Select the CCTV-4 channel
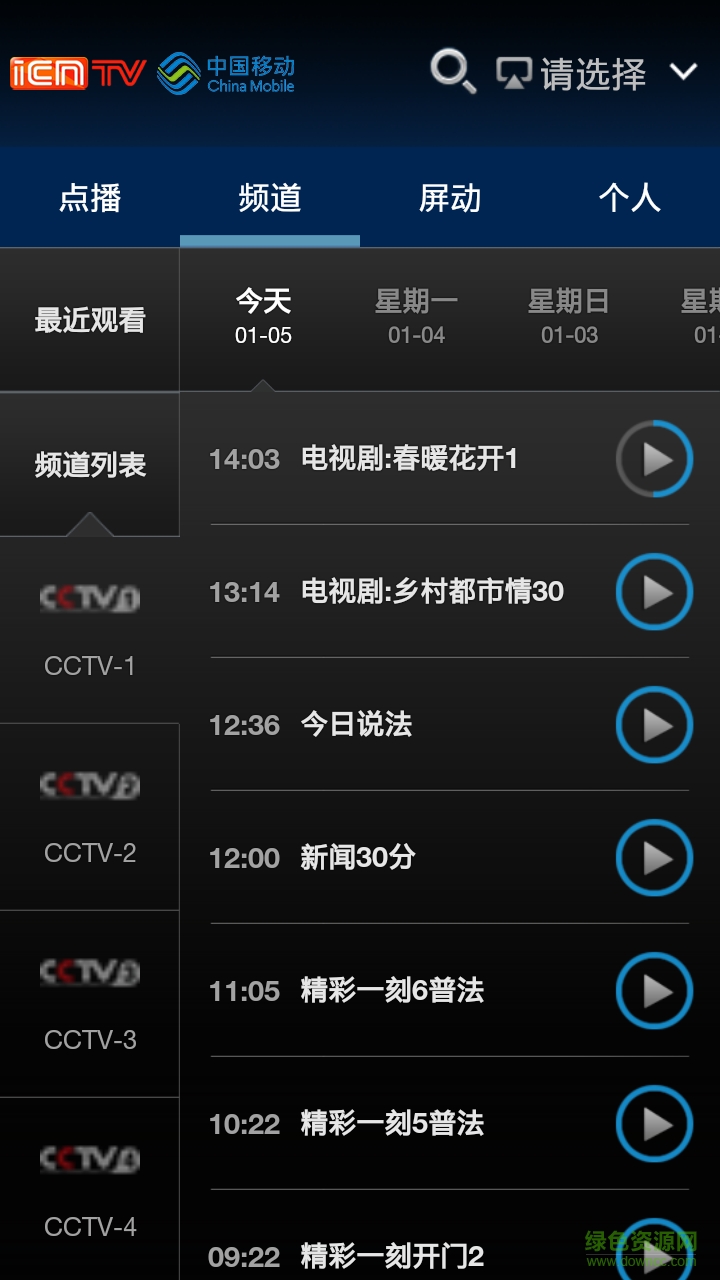 [x=90, y=1190]
